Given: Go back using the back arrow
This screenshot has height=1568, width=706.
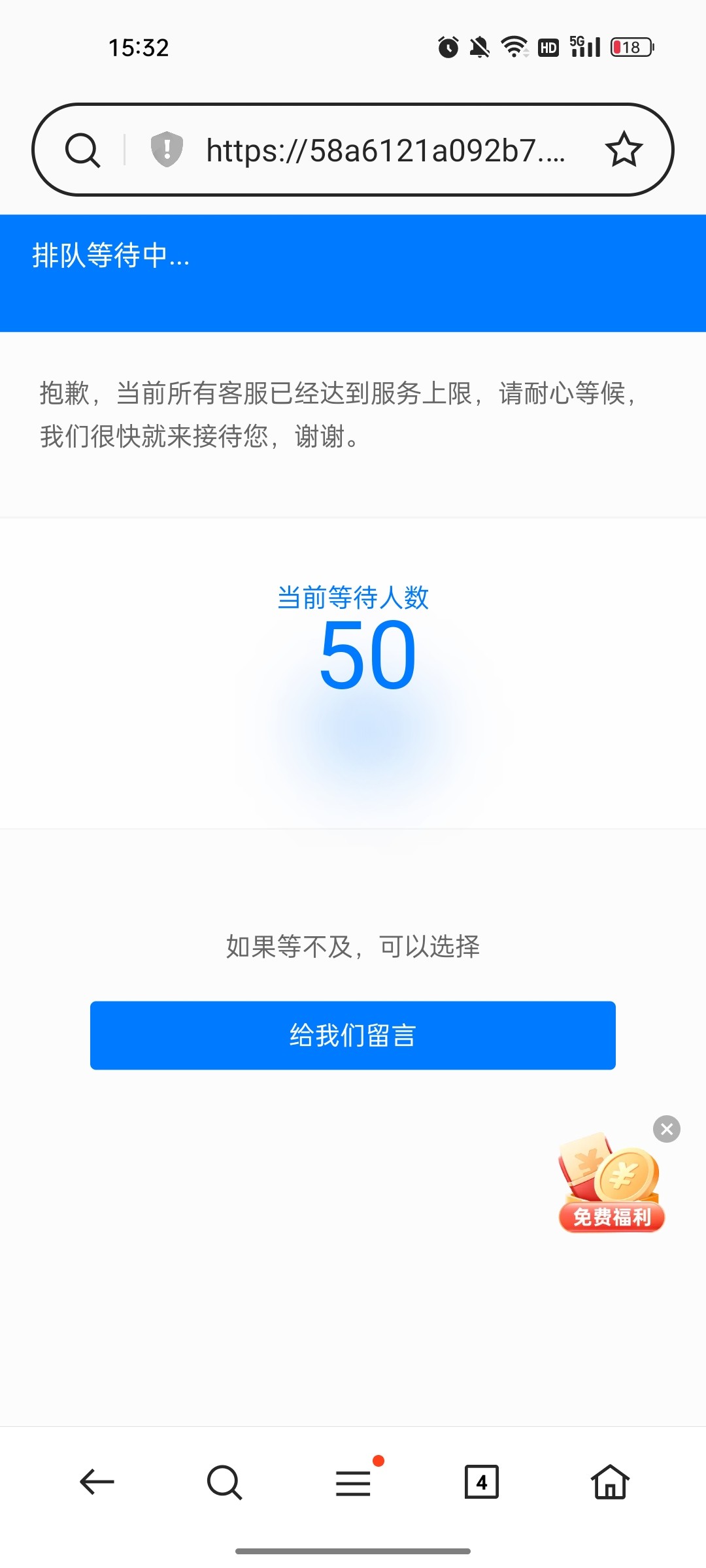Looking at the screenshot, I should [96, 1483].
